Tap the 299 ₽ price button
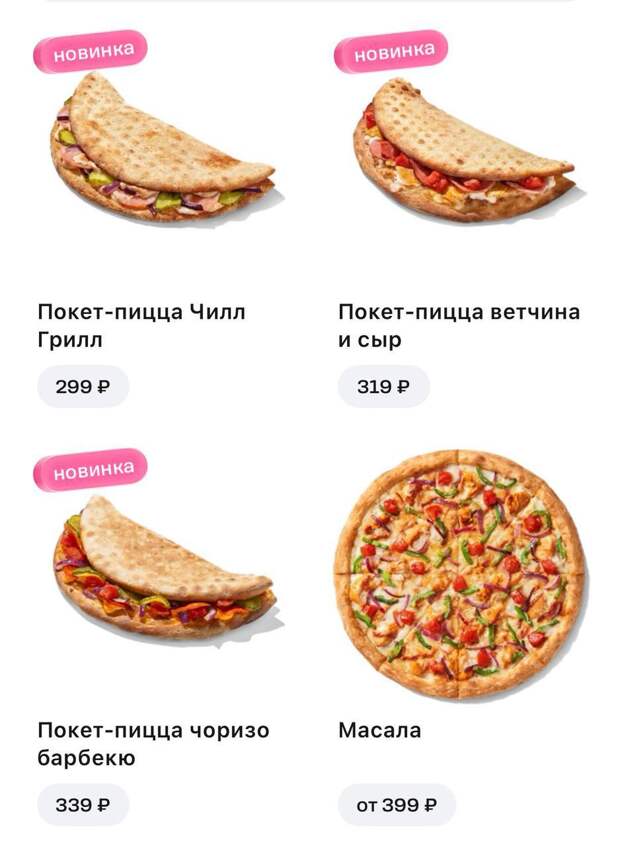620x846 pixels. click(x=83, y=387)
